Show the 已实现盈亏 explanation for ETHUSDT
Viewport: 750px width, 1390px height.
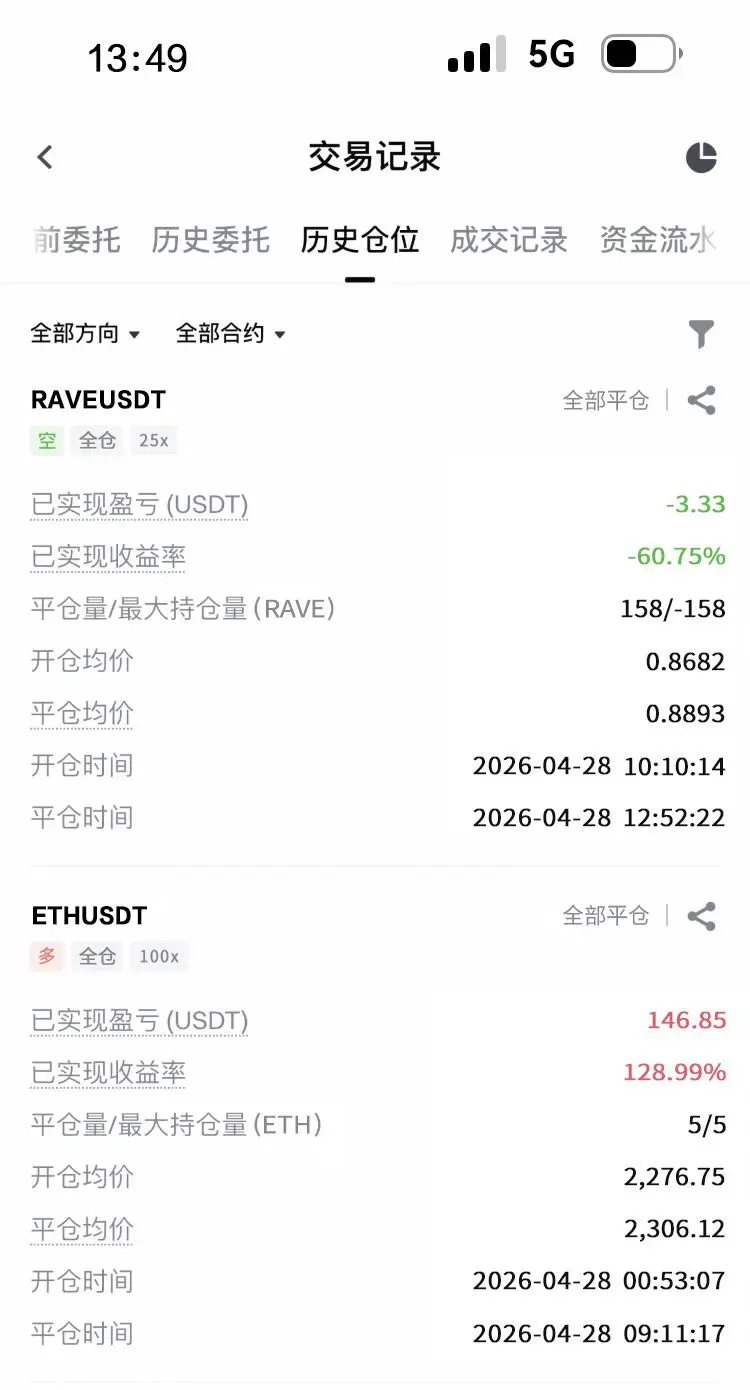(x=139, y=1021)
